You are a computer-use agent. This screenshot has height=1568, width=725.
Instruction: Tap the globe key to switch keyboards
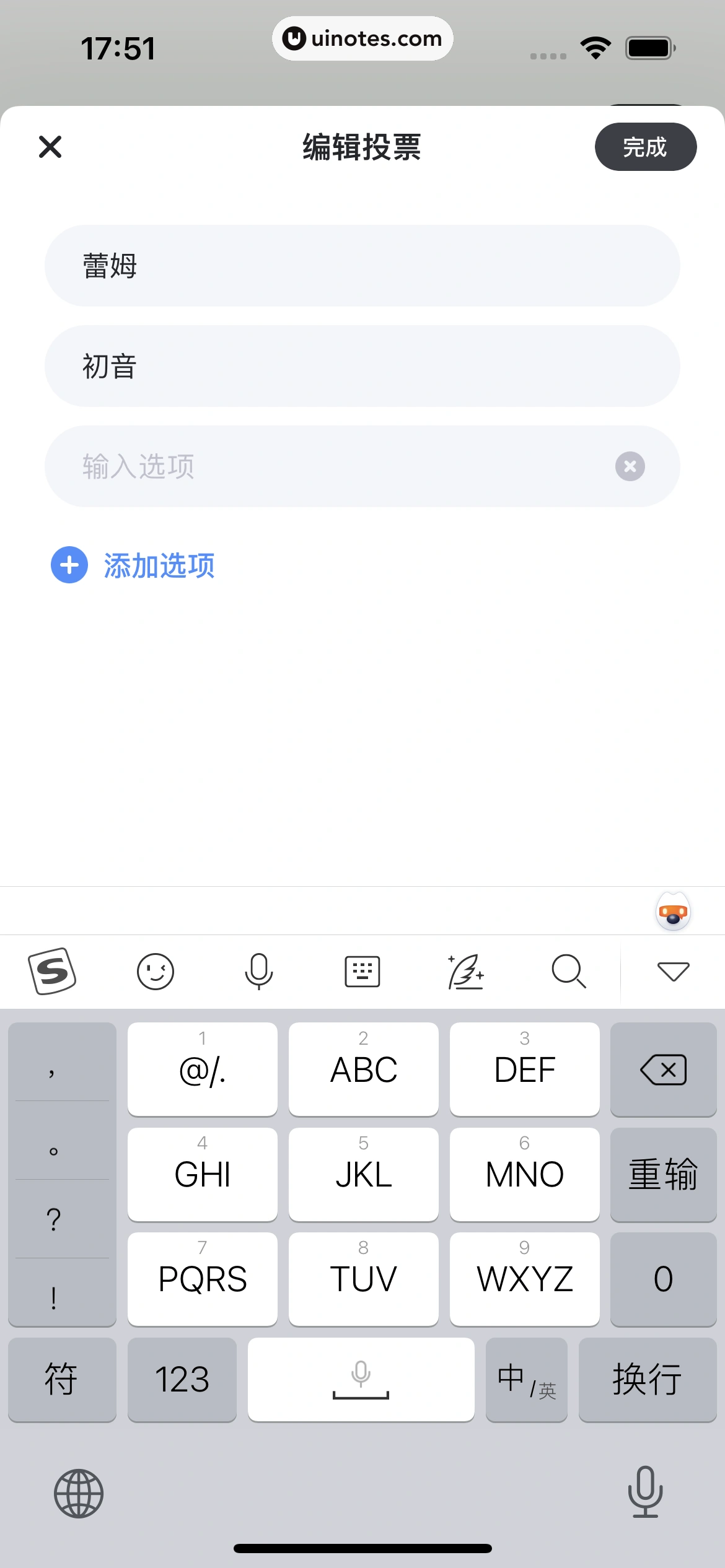tap(79, 1493)
